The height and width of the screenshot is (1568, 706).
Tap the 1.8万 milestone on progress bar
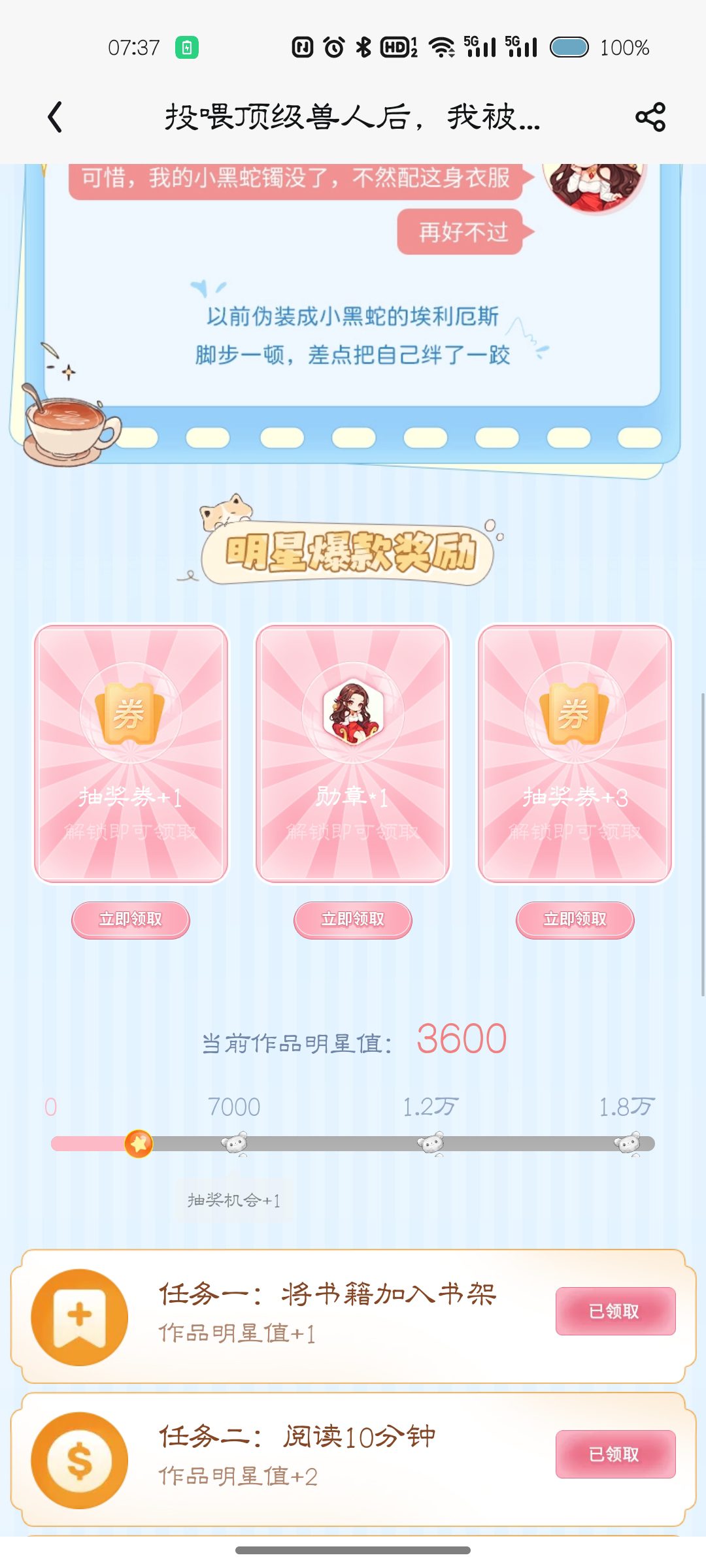pyautogui.click(x=628, y=1143)
